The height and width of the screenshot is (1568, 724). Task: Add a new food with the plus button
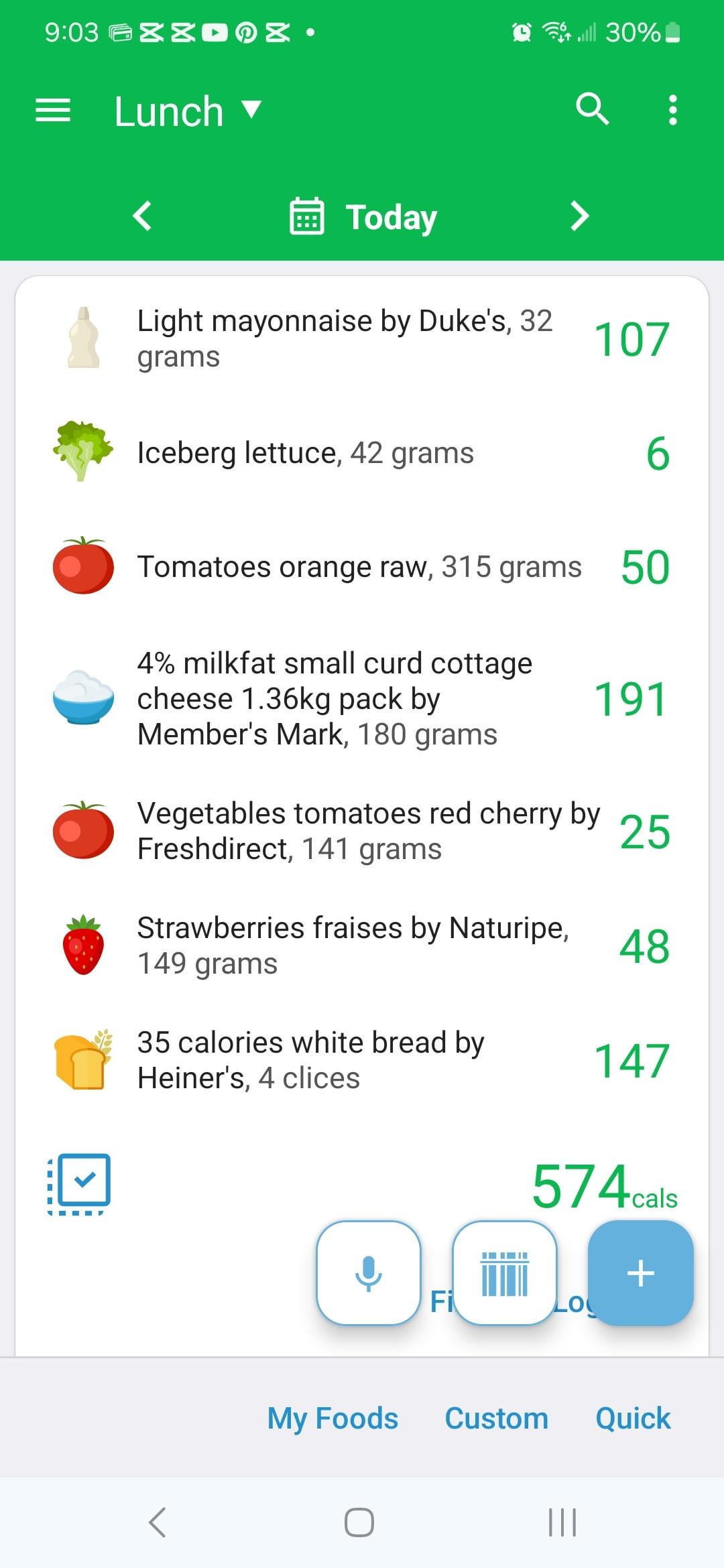[x=641, y=1272]
